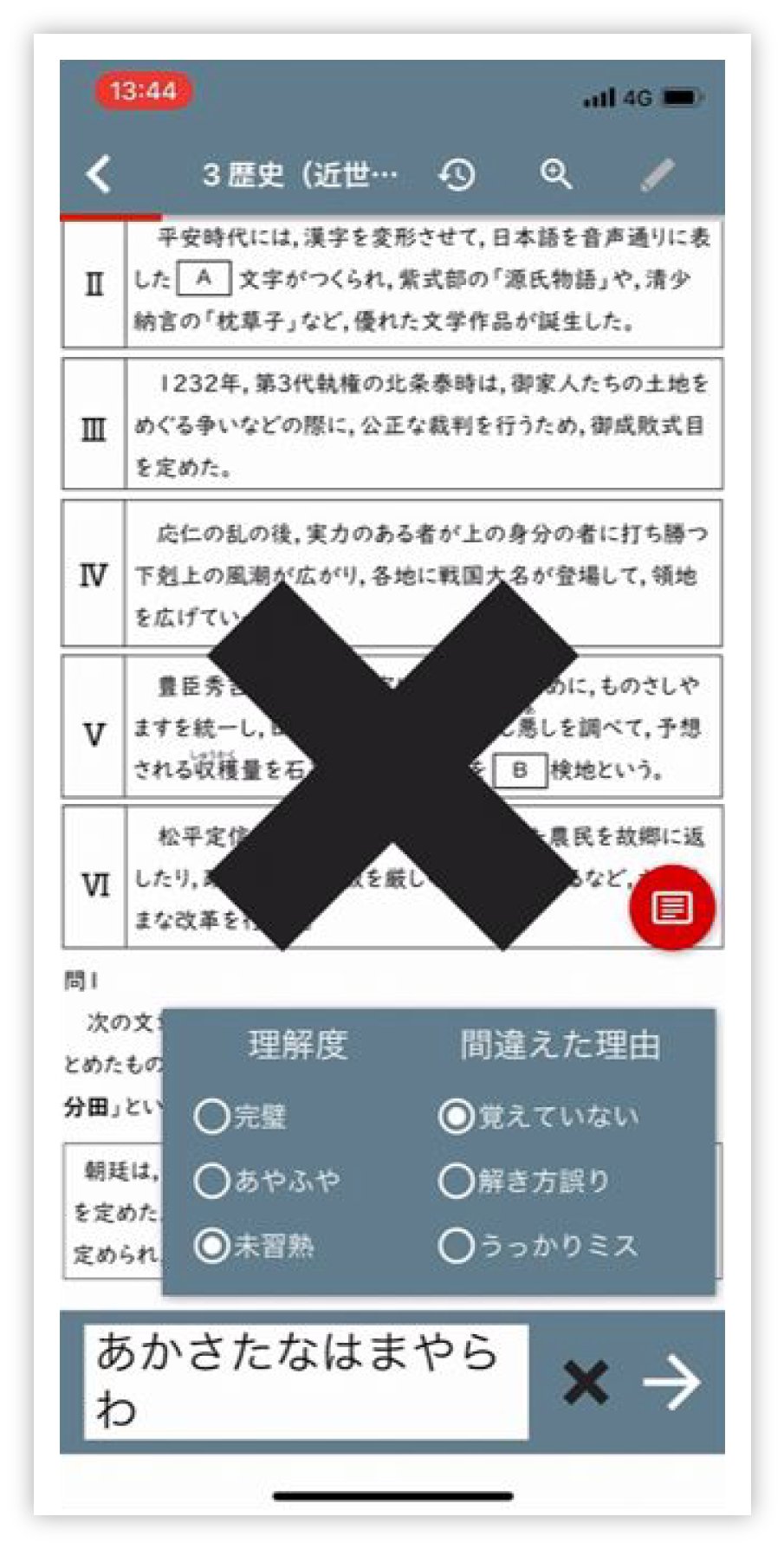Choose うっかりミス as mistake reason
Image resolution: width=784 pixels, height=1549 pixels.
pyautogui.click(x=457, y=1246)
